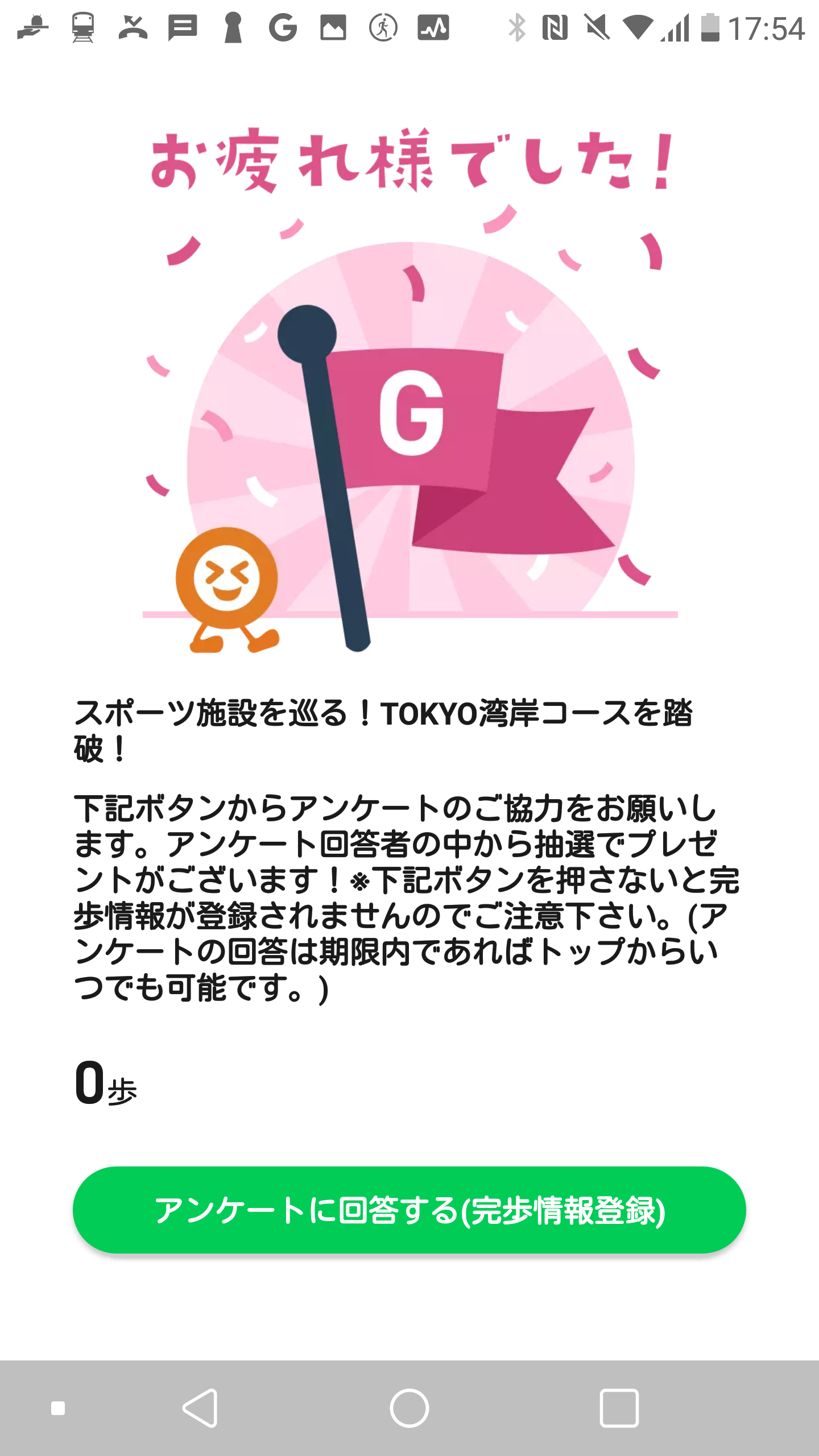Open the recent apps view
819x1456 pixels.
click(x=619, y=1408)
